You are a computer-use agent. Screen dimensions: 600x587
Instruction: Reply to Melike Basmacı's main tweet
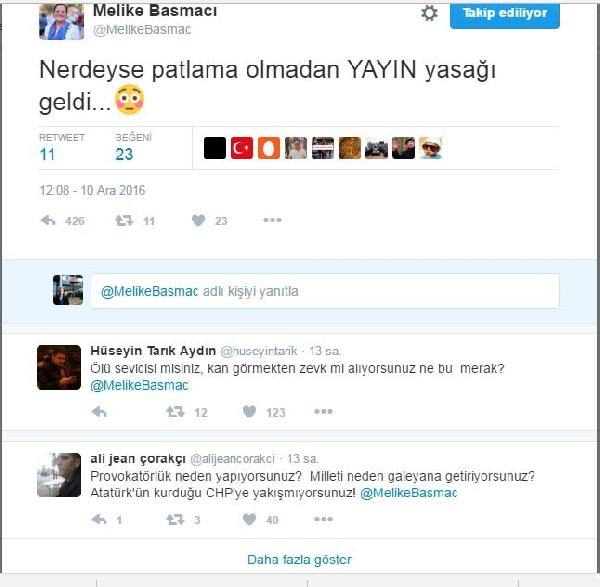[48, 221]
